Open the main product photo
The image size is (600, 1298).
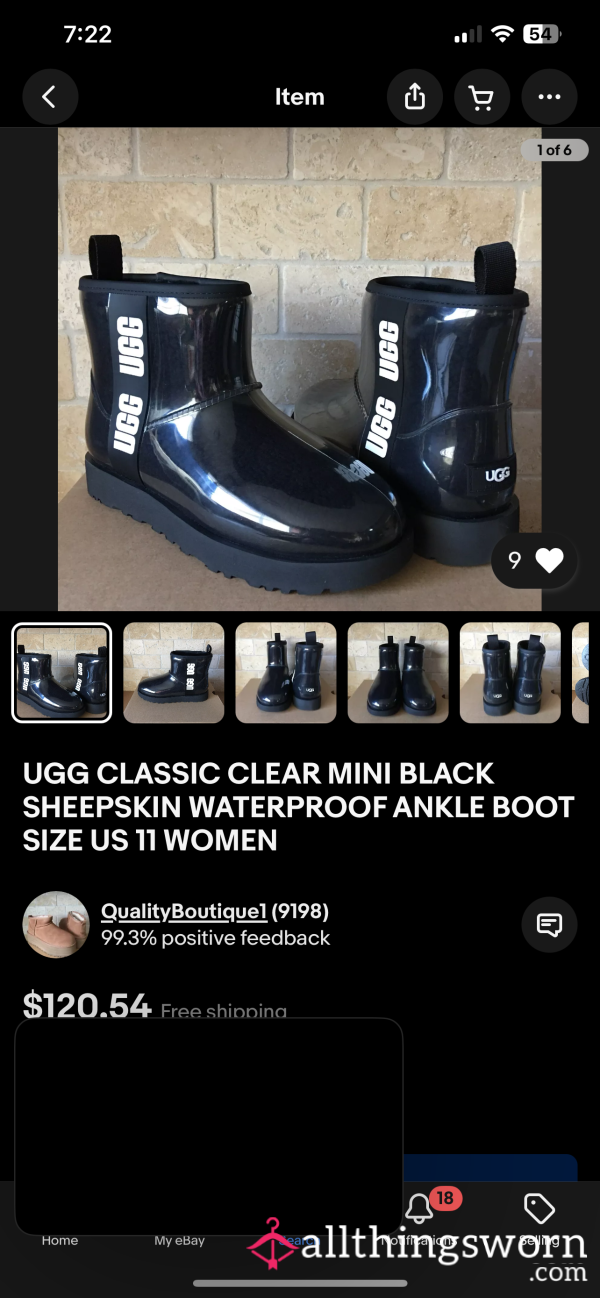coord(300,369)
